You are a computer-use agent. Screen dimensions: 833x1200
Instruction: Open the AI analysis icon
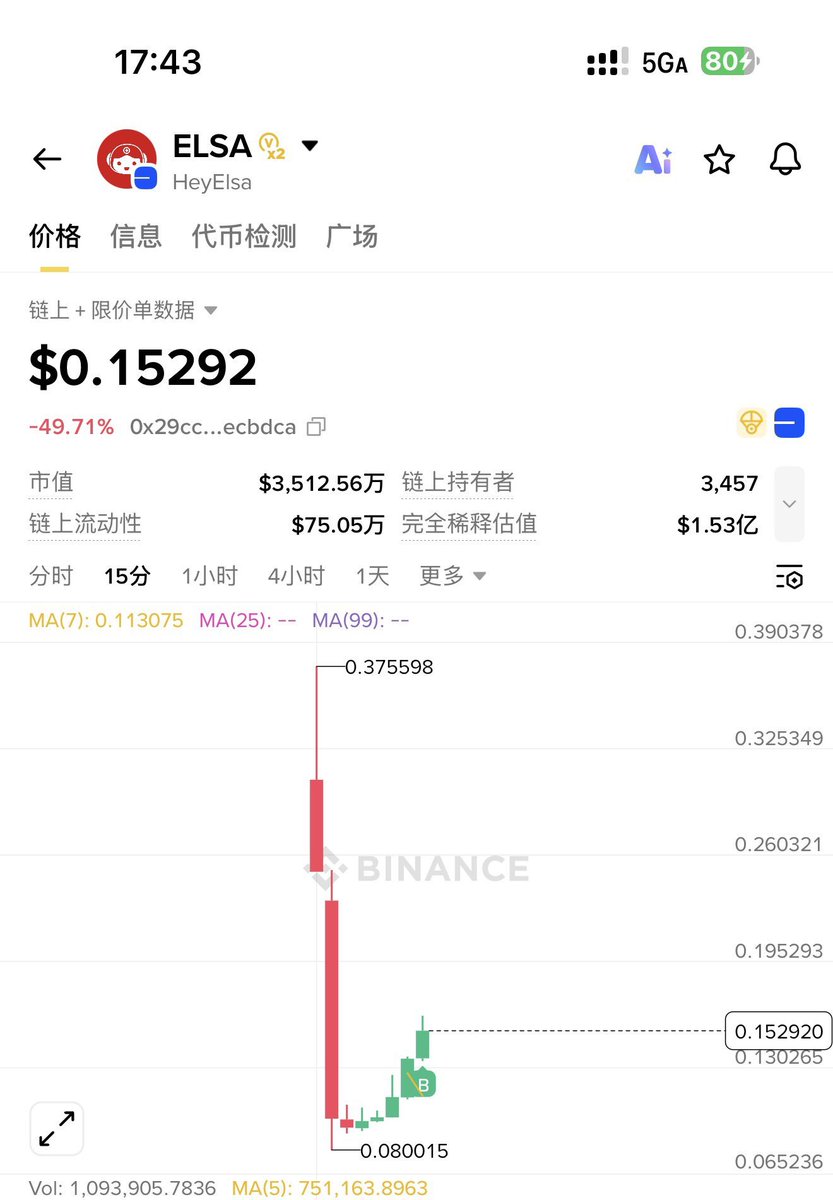click(654, 159)
